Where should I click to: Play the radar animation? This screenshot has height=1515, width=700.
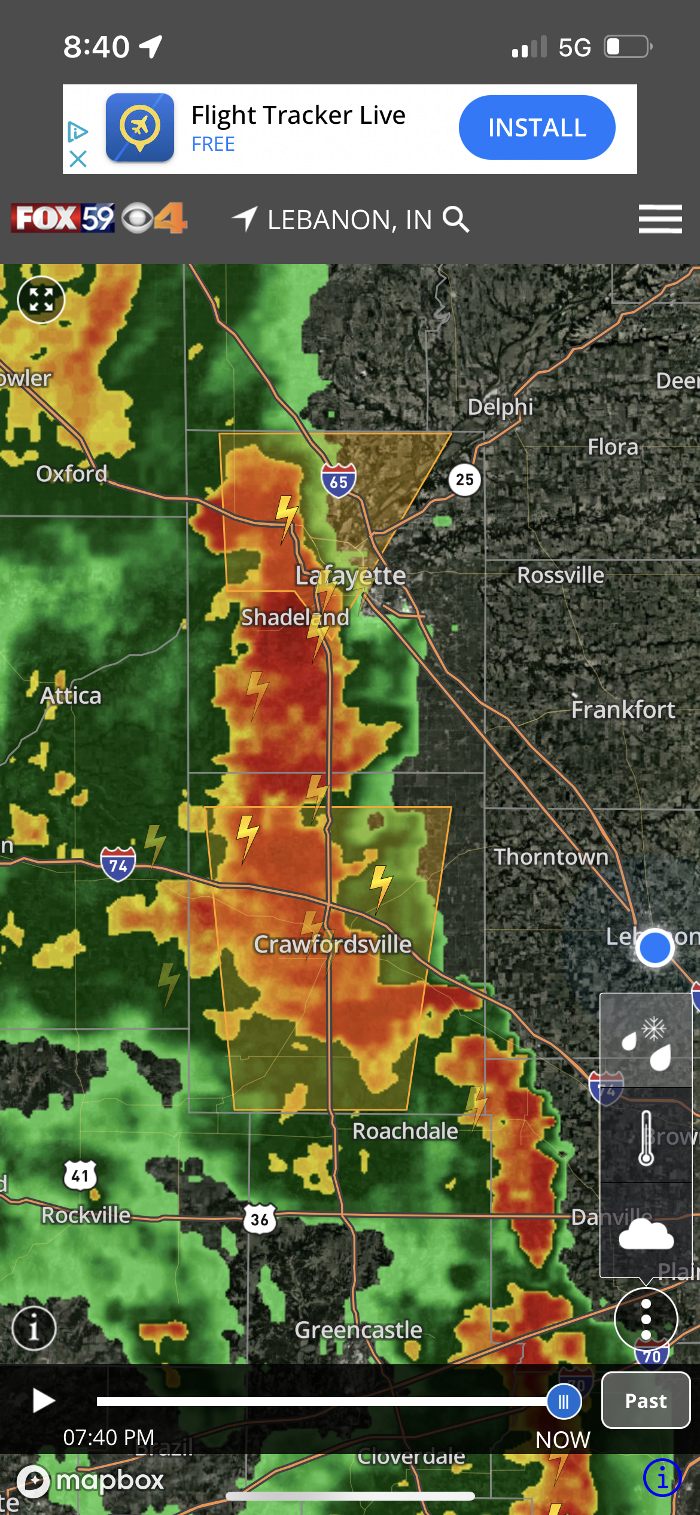43,1400
